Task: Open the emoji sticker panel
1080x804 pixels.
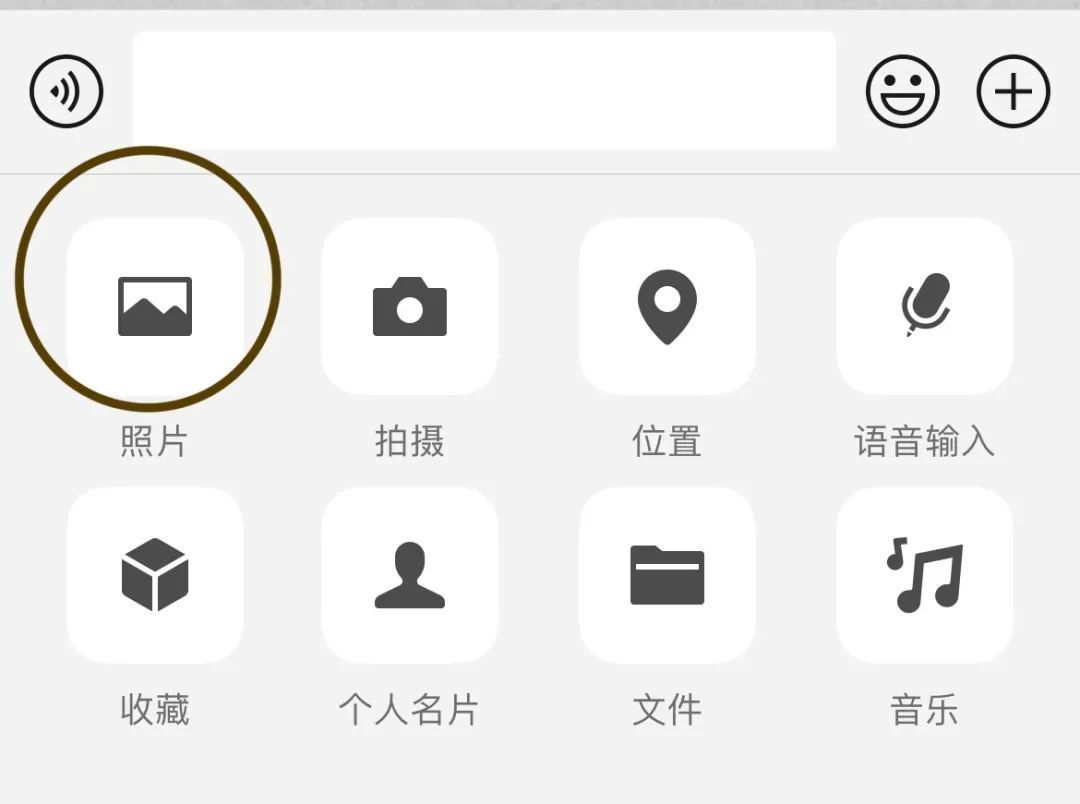Action: pyautogui.click(x=902, y=91)
